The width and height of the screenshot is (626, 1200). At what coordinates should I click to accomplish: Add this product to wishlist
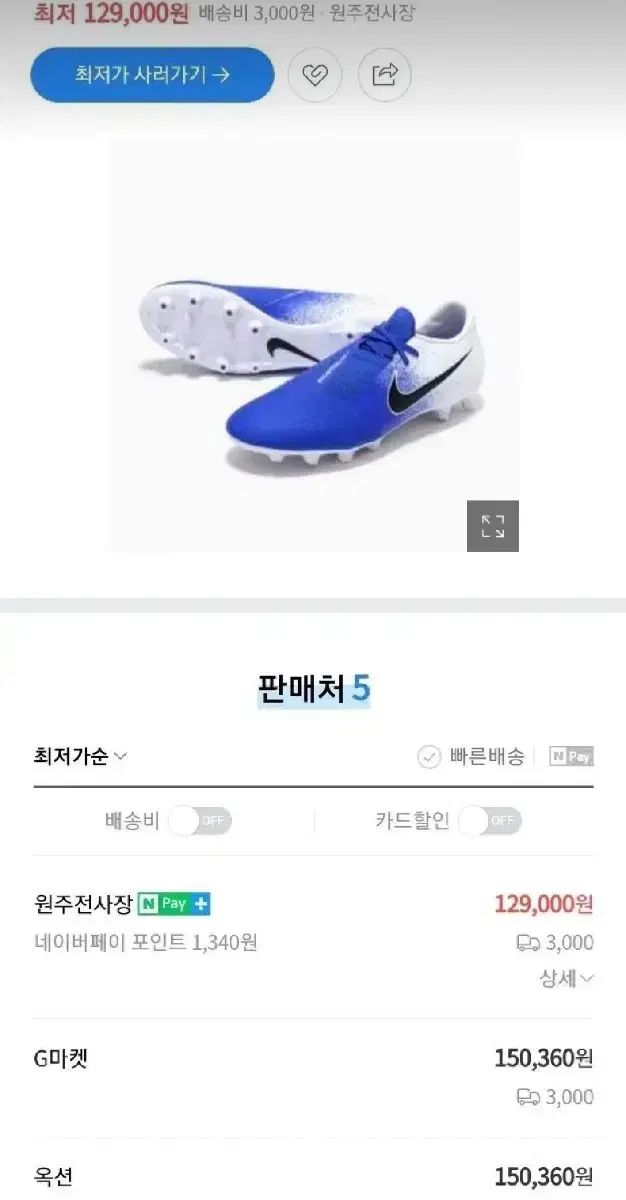point(315,74)
